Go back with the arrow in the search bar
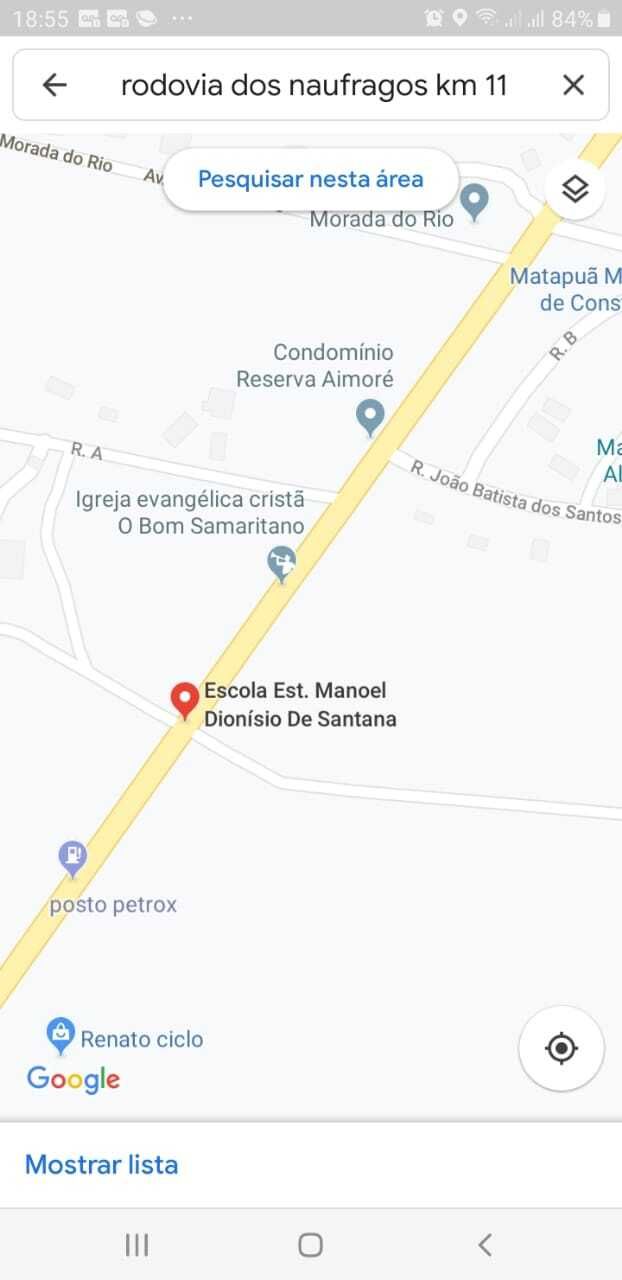The width and height of the screenshot is (622, 1280). (x=55, y=85)
